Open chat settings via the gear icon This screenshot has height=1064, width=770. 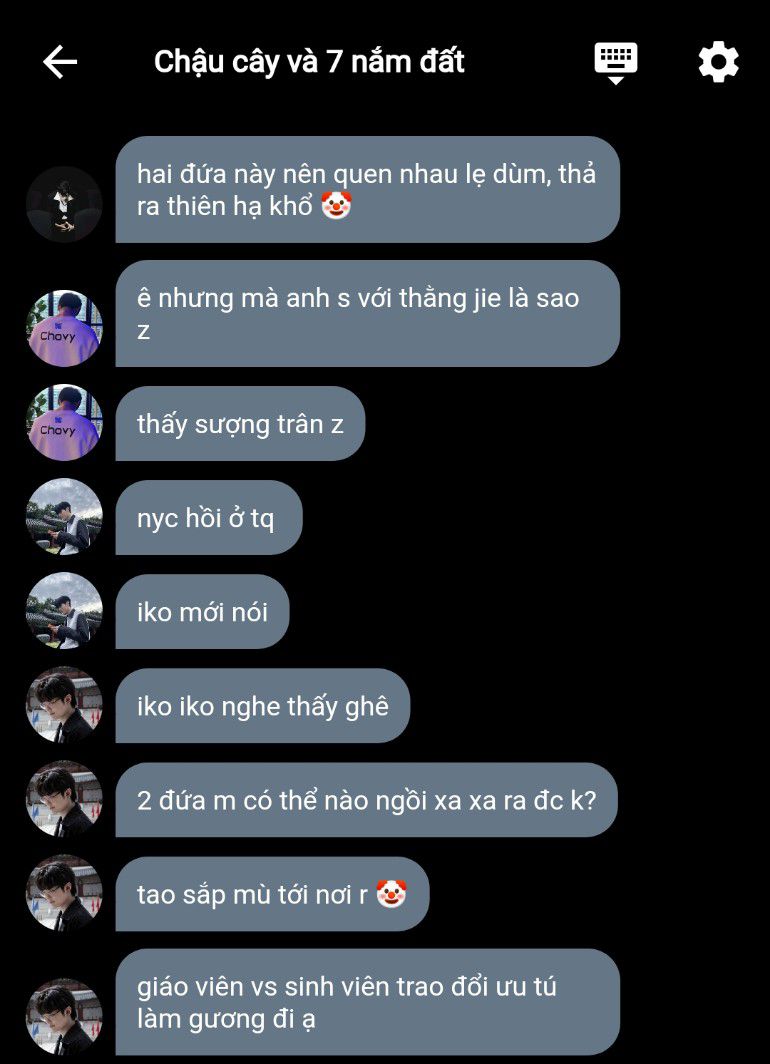[718, 62]
